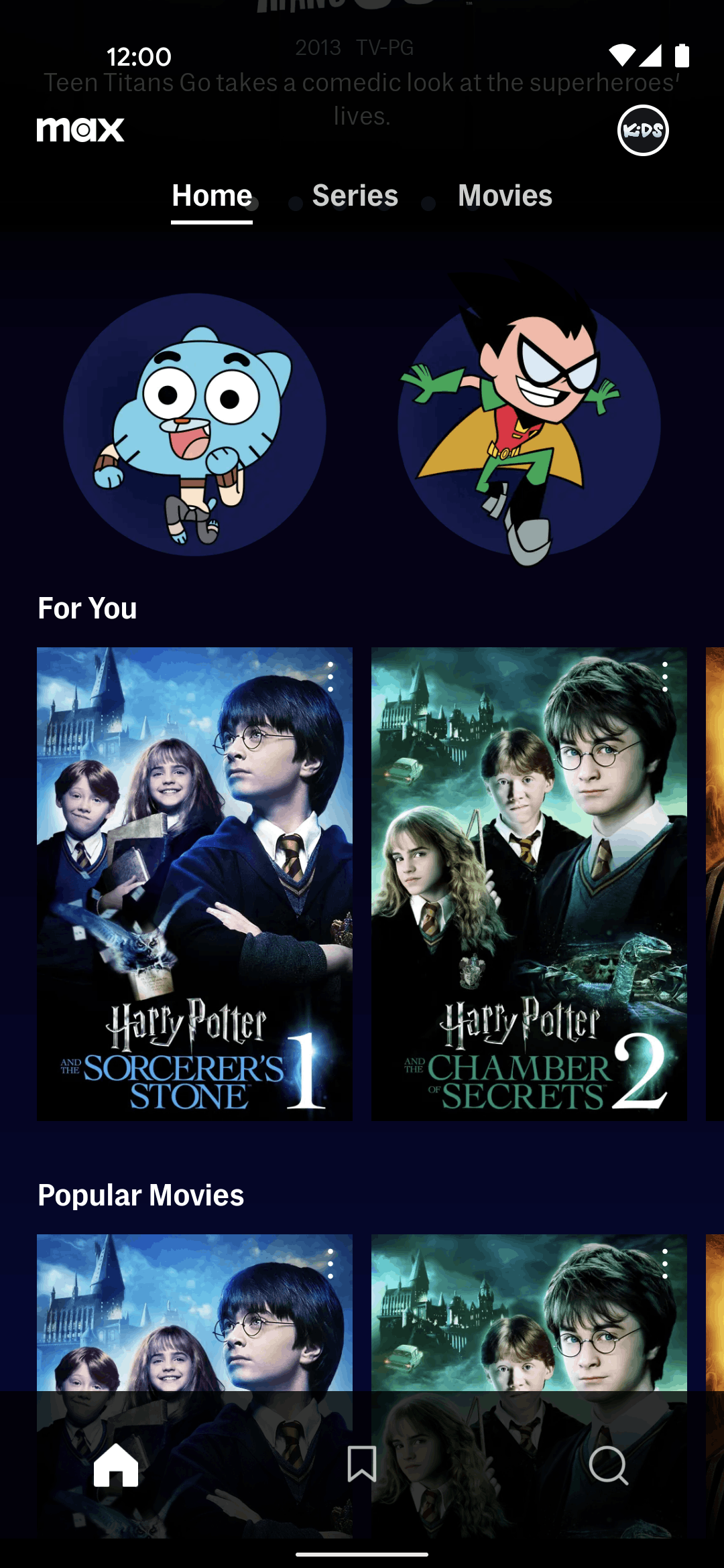The image size is (724, 1568).
Task: Open the Robin Teen Titans character circle
Action: coord(528,425)
